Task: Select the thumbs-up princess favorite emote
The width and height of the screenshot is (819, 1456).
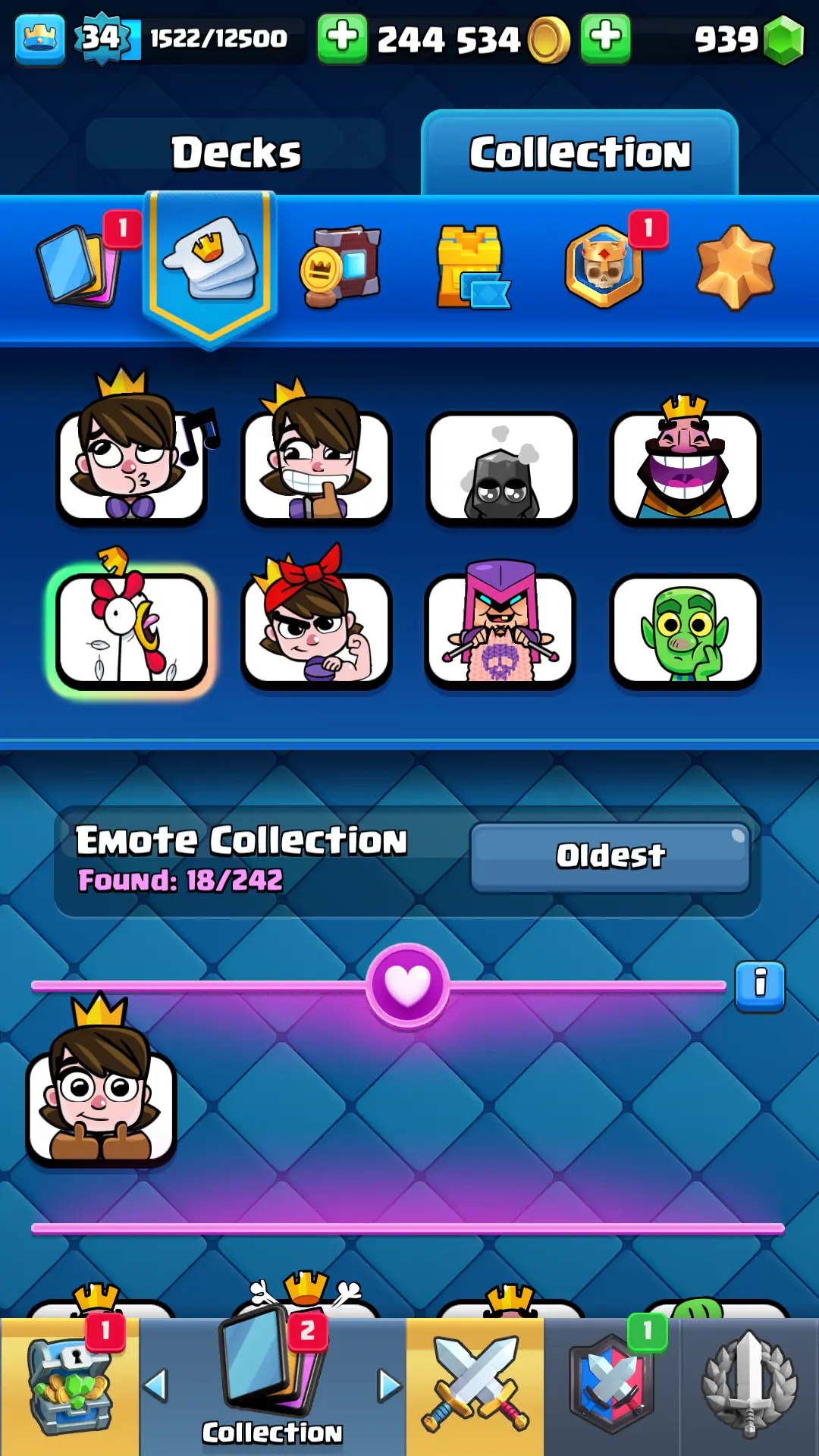Action: click(101, 1100)
